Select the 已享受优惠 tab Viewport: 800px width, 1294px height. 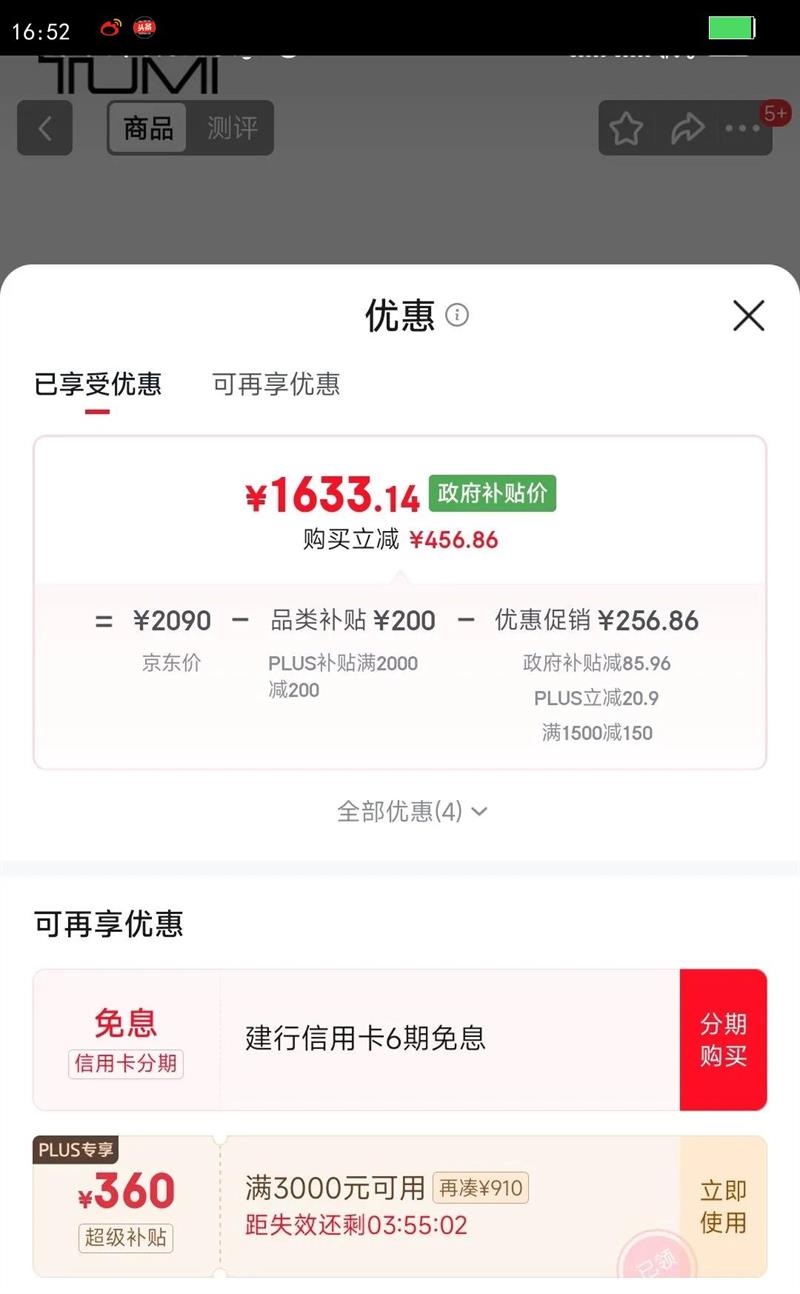98,384
